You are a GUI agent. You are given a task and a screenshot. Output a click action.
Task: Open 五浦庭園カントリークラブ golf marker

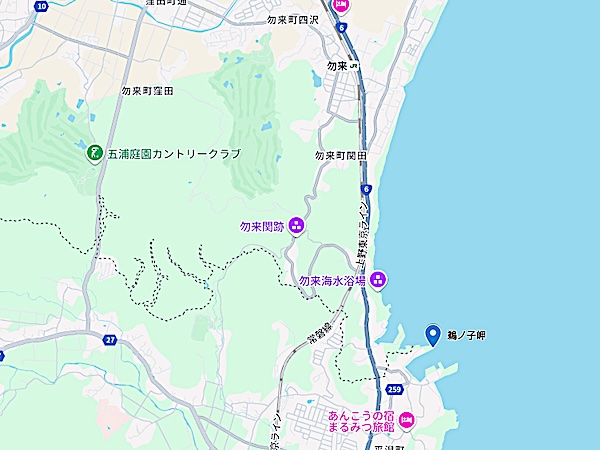93,153
